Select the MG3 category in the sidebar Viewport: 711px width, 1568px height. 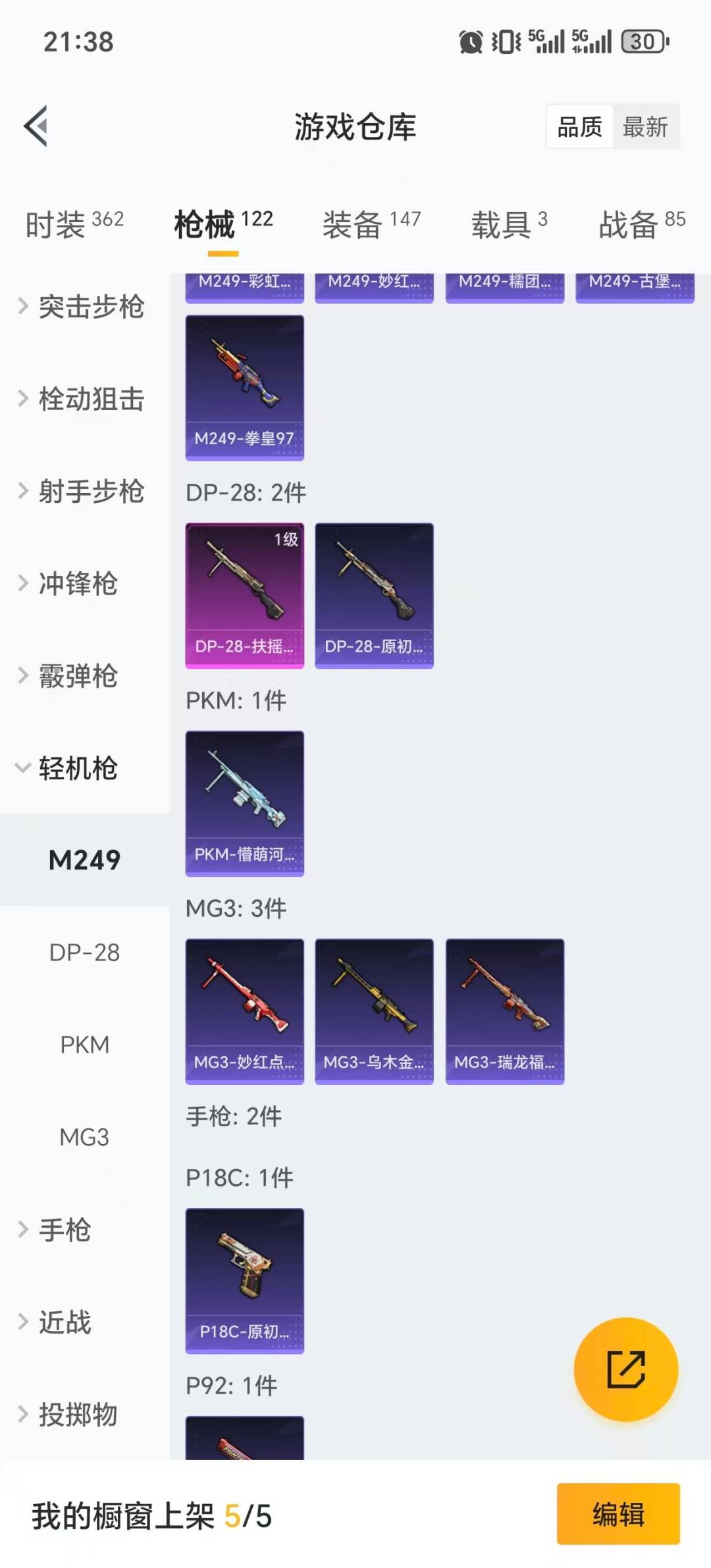[83, 1137]
